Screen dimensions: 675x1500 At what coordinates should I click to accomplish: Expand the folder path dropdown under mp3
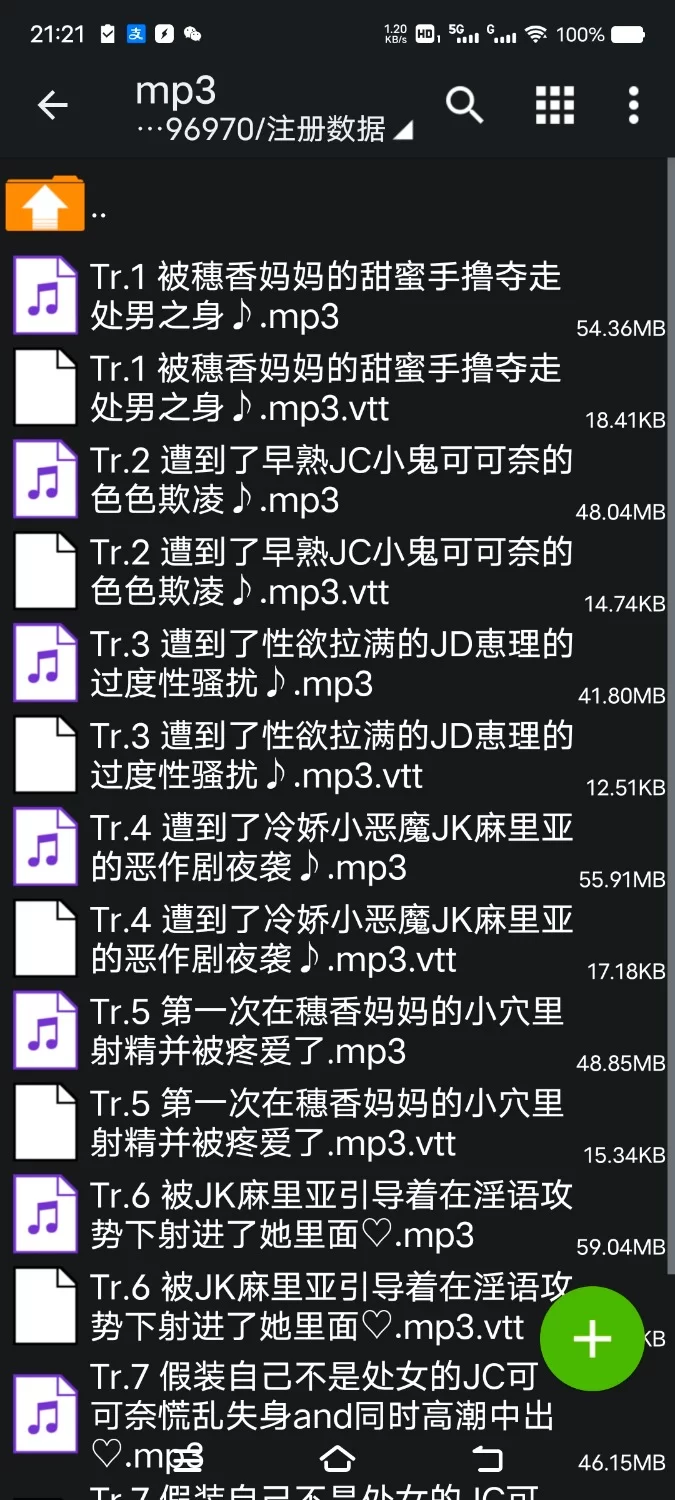(x=402, y=131)
